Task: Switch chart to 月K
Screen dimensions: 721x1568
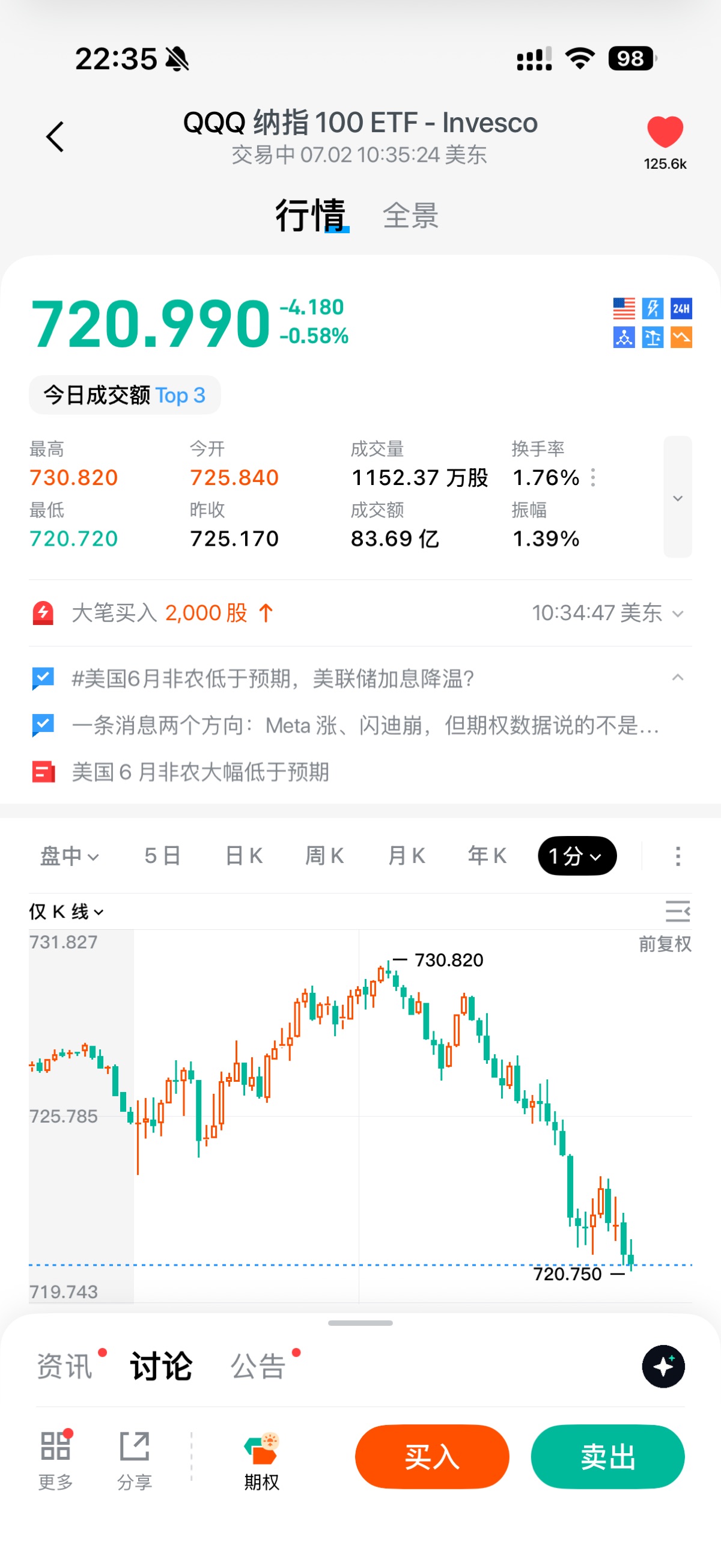Action: pos(406,856)
